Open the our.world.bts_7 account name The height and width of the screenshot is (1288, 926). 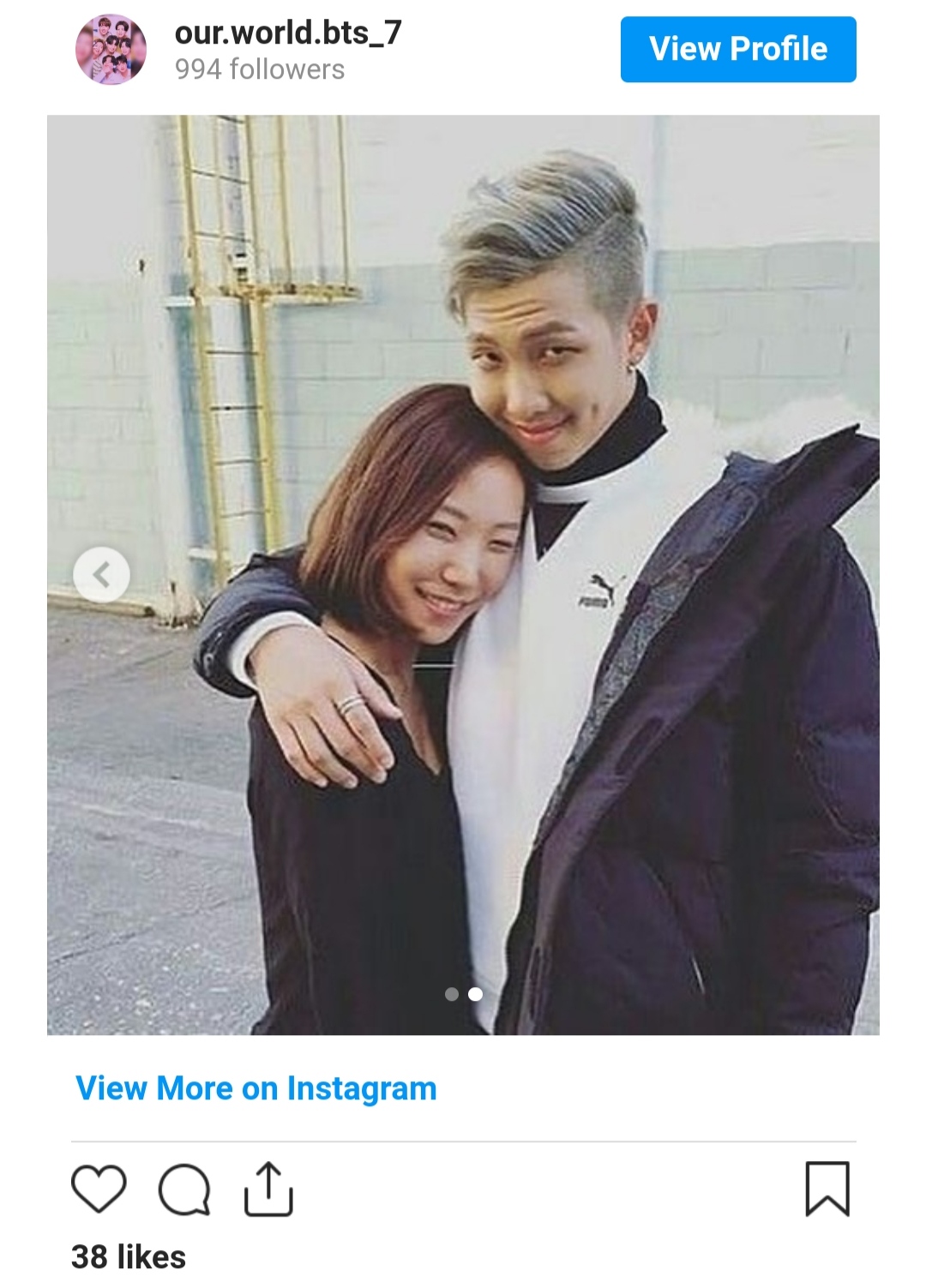287,33
